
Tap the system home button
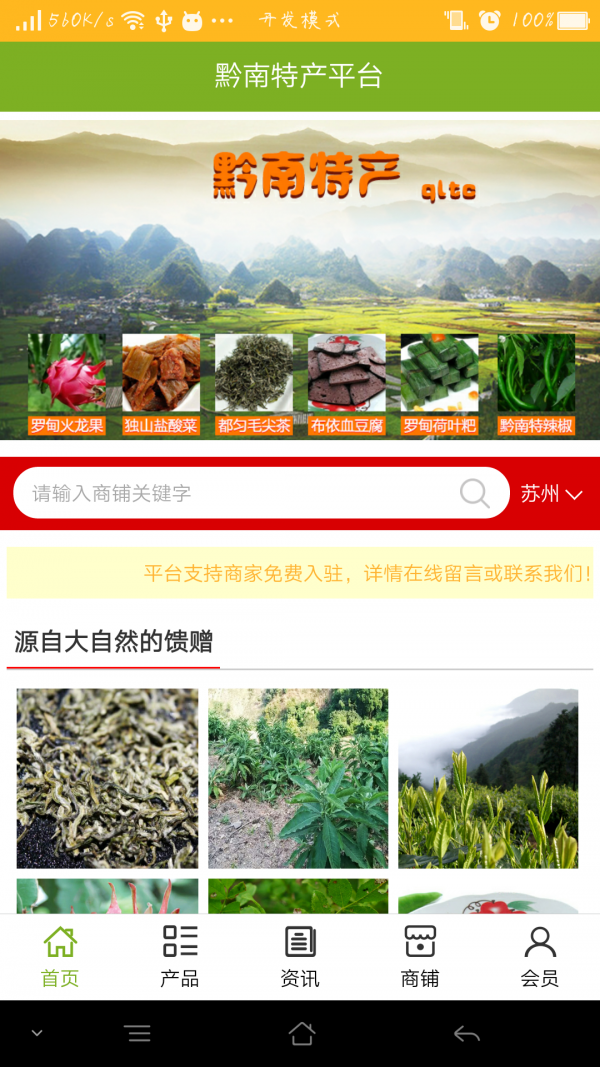302,1034
